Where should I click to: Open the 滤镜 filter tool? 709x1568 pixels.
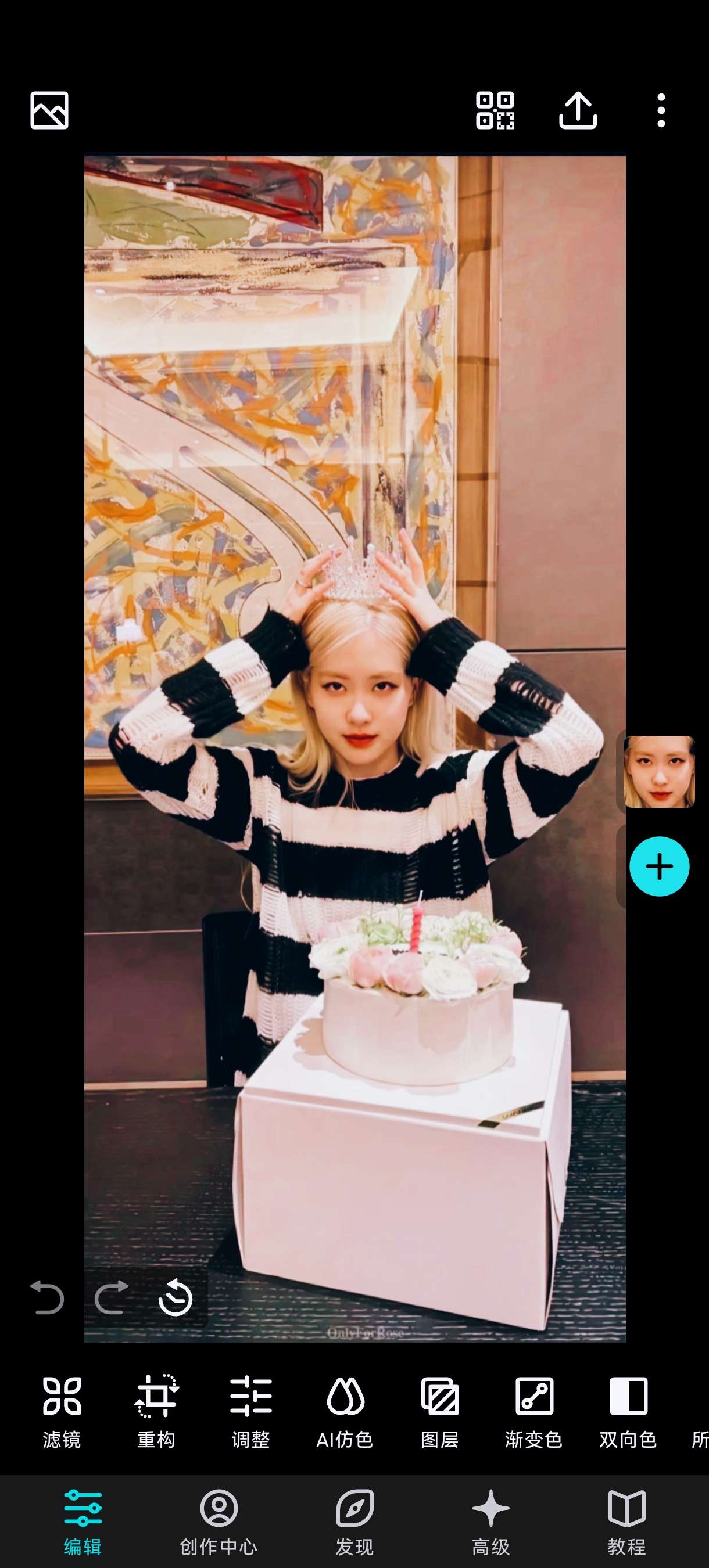click(x=62, y=1412)
